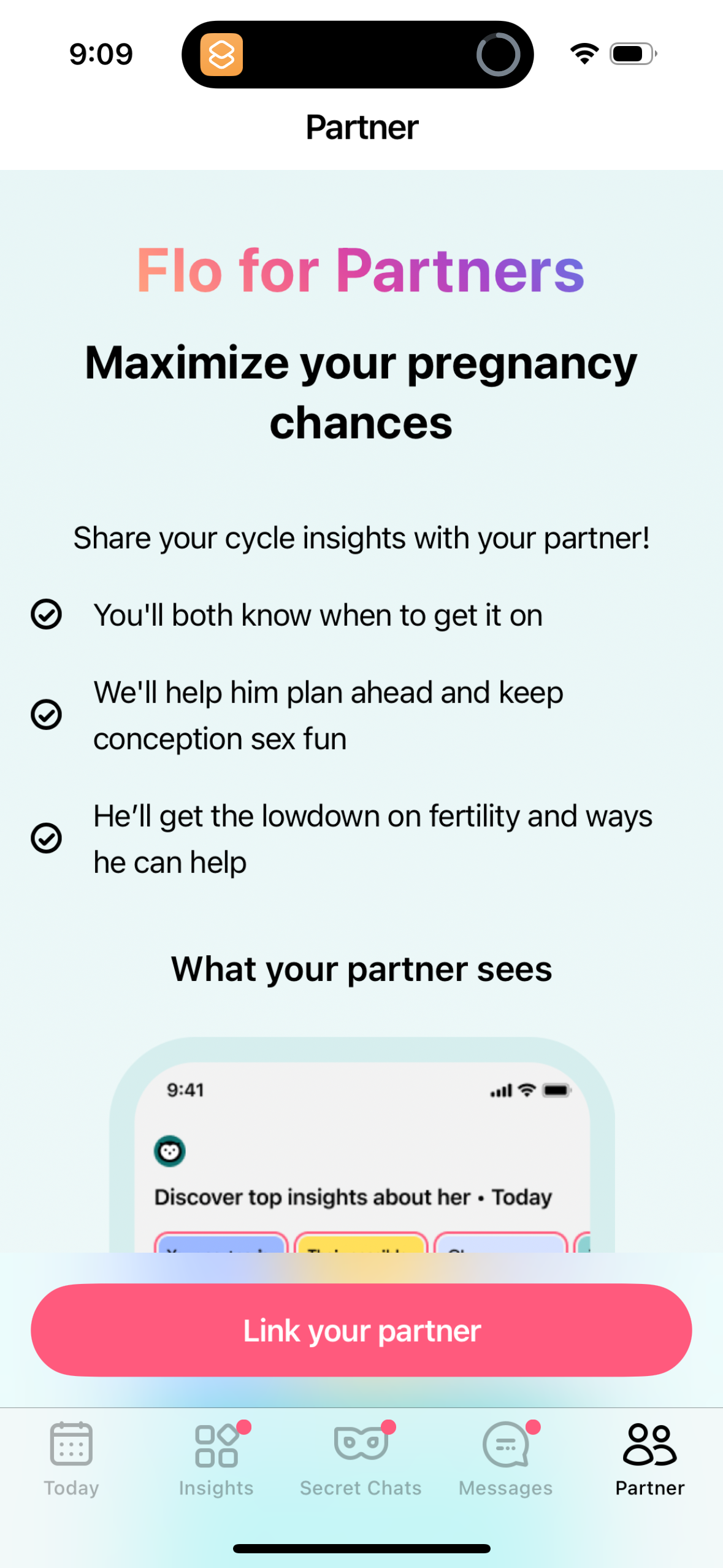Tap checkmark next to 'know when to get it on'
Viewport: 723px width, 1568px height.
point(46,614)
